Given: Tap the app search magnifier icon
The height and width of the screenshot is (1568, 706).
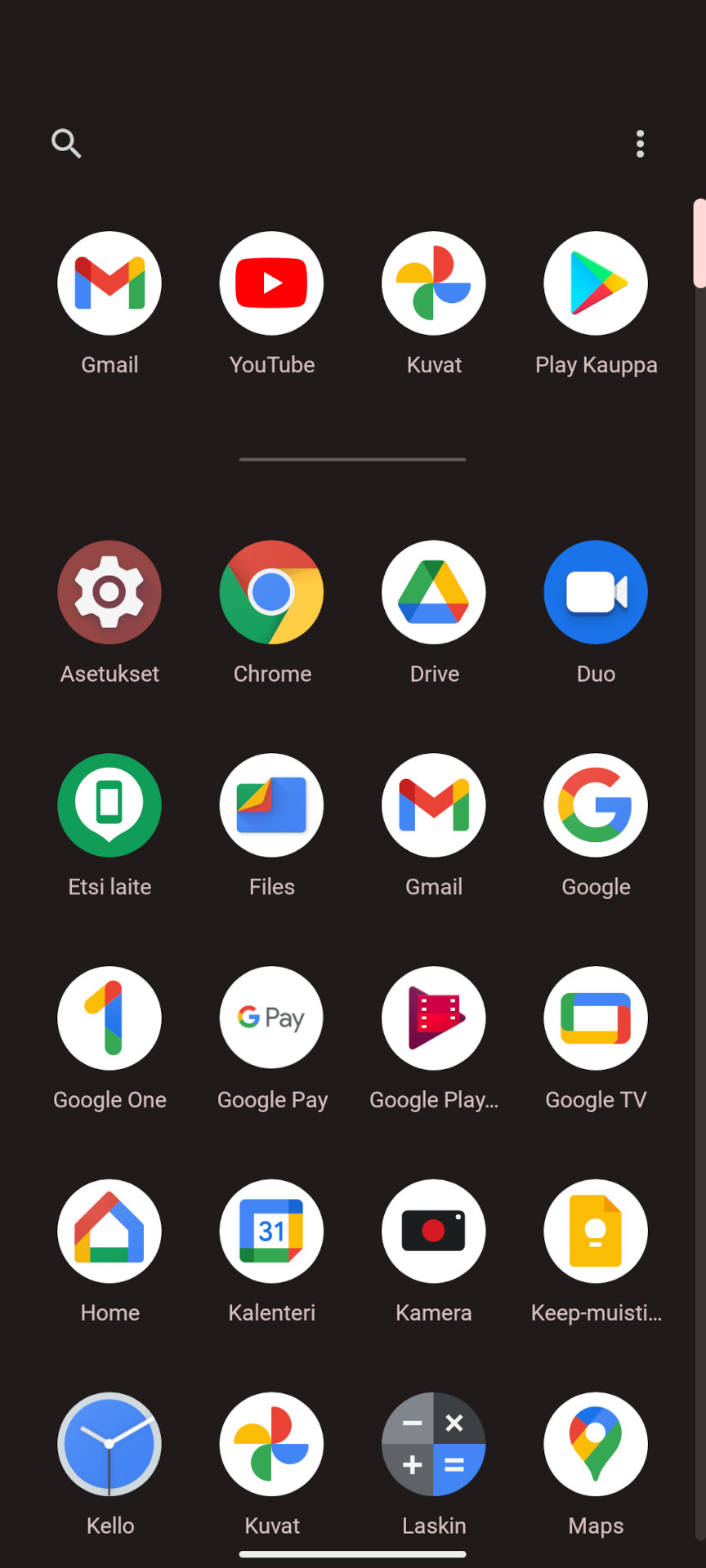Looking at the screenshot, I should (66, 144).
